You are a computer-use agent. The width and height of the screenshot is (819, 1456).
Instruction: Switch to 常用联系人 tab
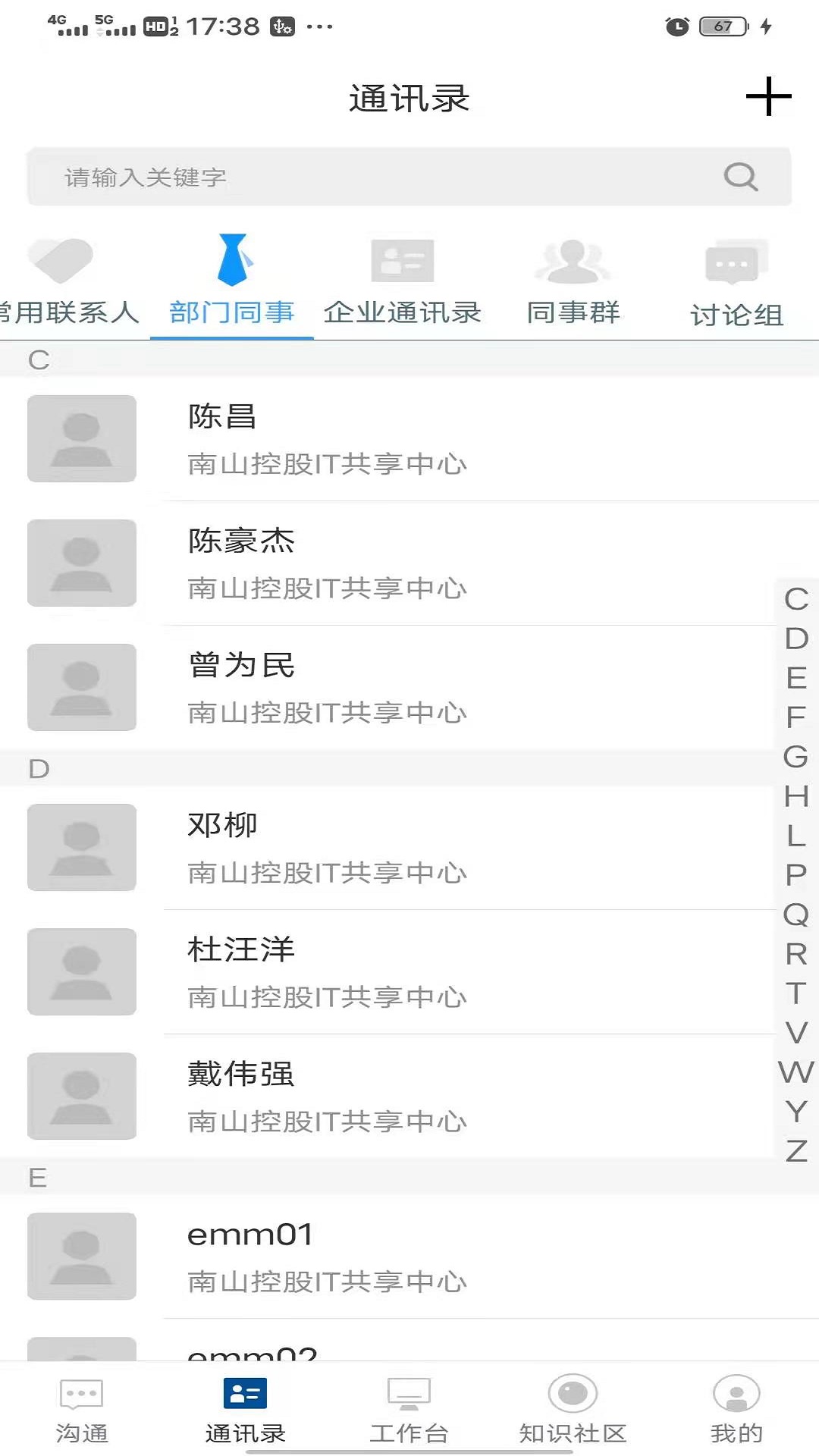click(x=68, y=282)
